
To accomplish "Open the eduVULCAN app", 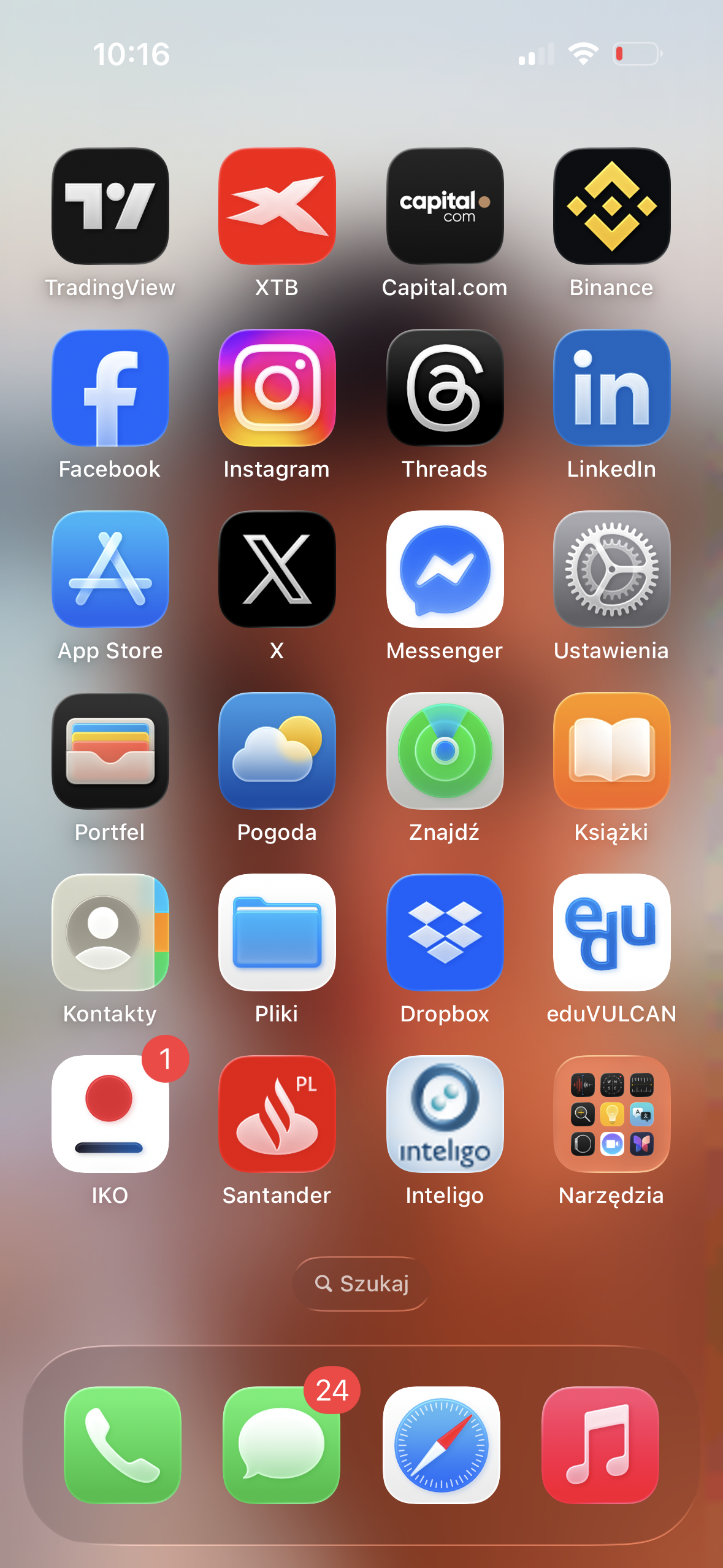I will coord(611,932).
